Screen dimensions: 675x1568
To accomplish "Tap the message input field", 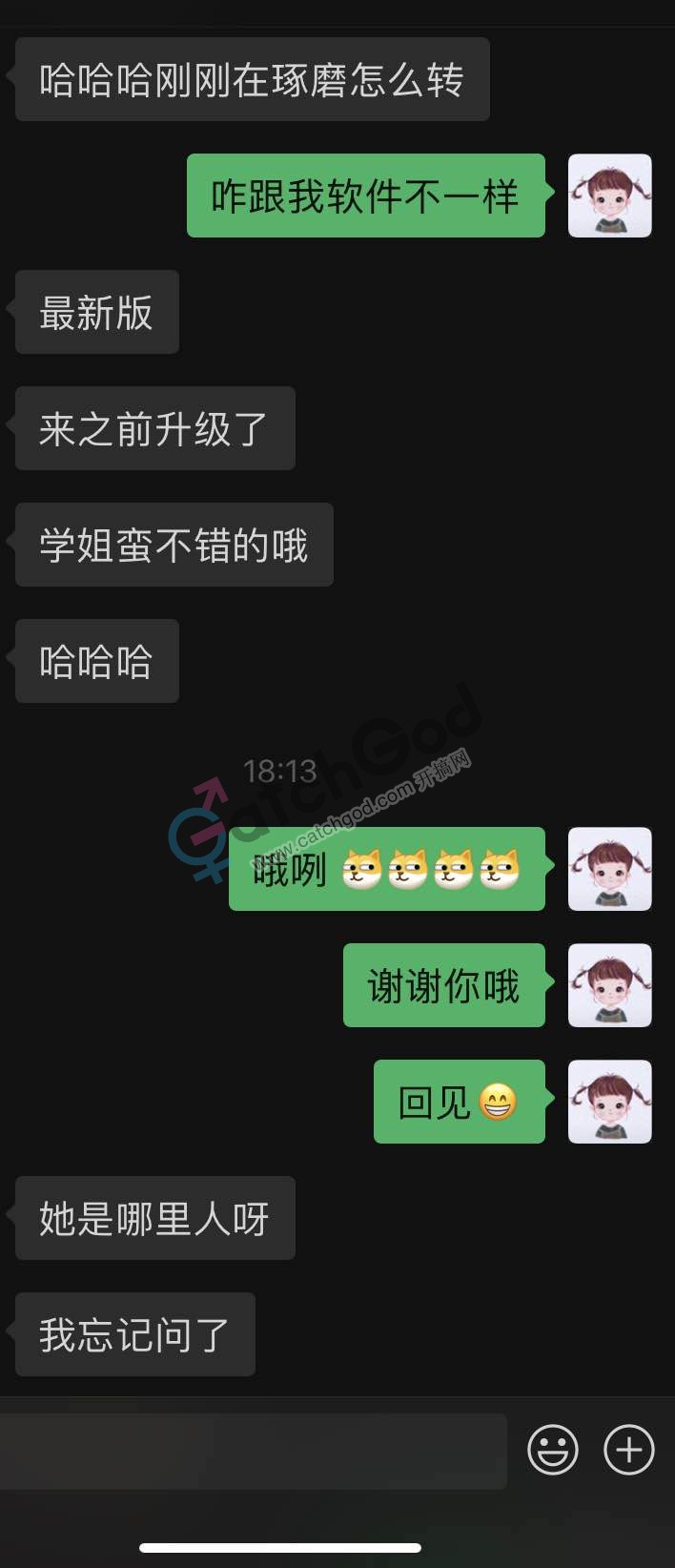I will [x=253, y=1451].
